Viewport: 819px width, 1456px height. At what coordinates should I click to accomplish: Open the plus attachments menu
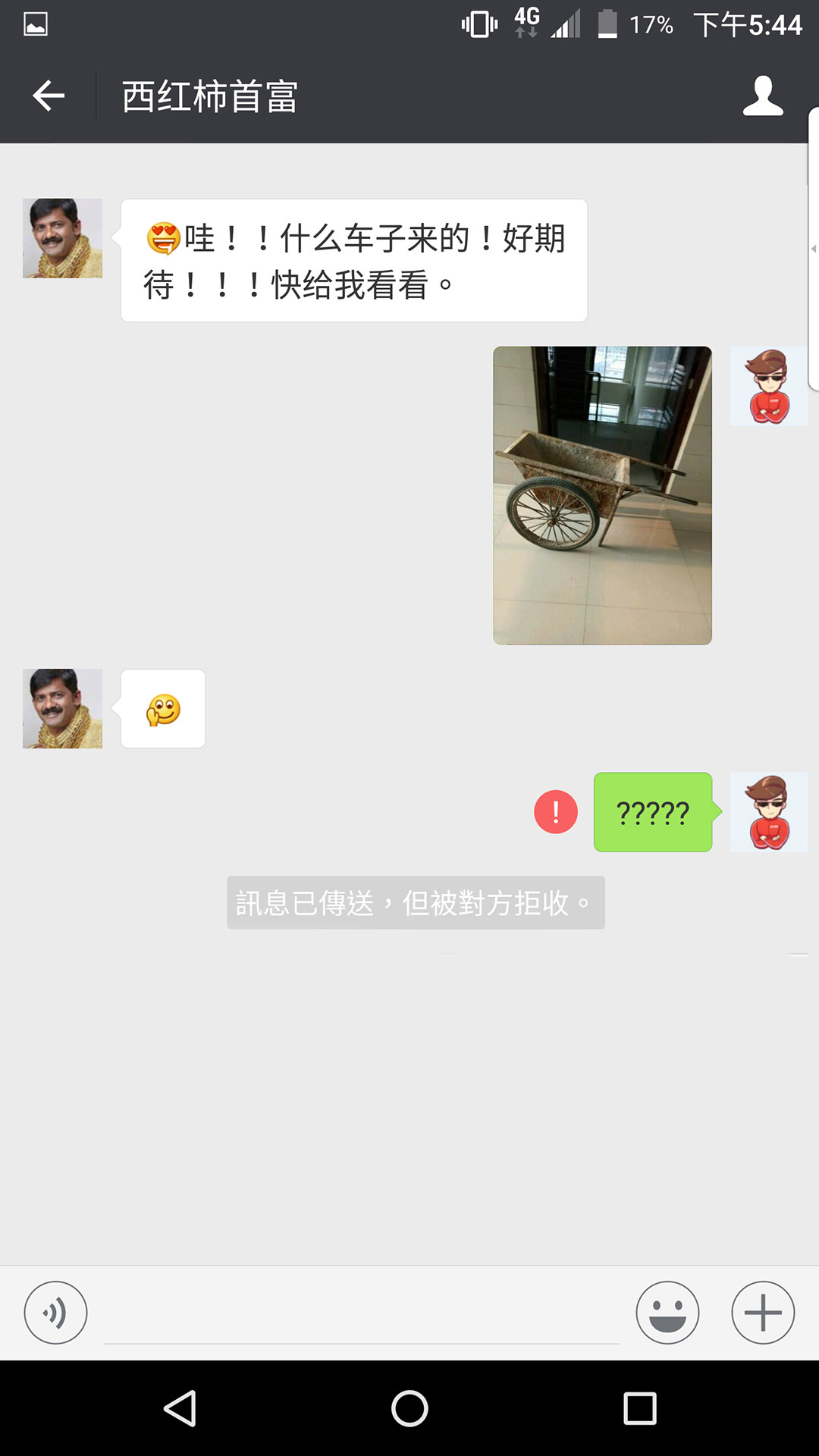click(763, 1313)
